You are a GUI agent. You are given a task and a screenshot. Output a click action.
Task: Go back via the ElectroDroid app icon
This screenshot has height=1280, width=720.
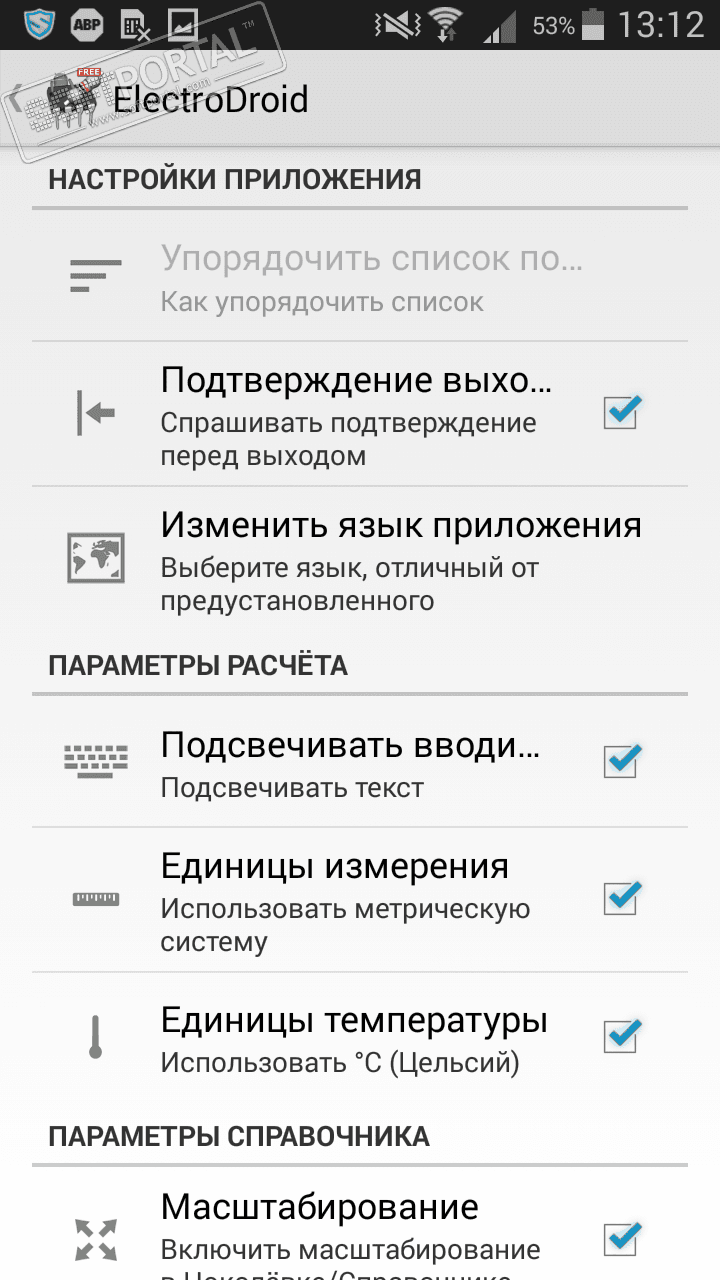point(70,100)
